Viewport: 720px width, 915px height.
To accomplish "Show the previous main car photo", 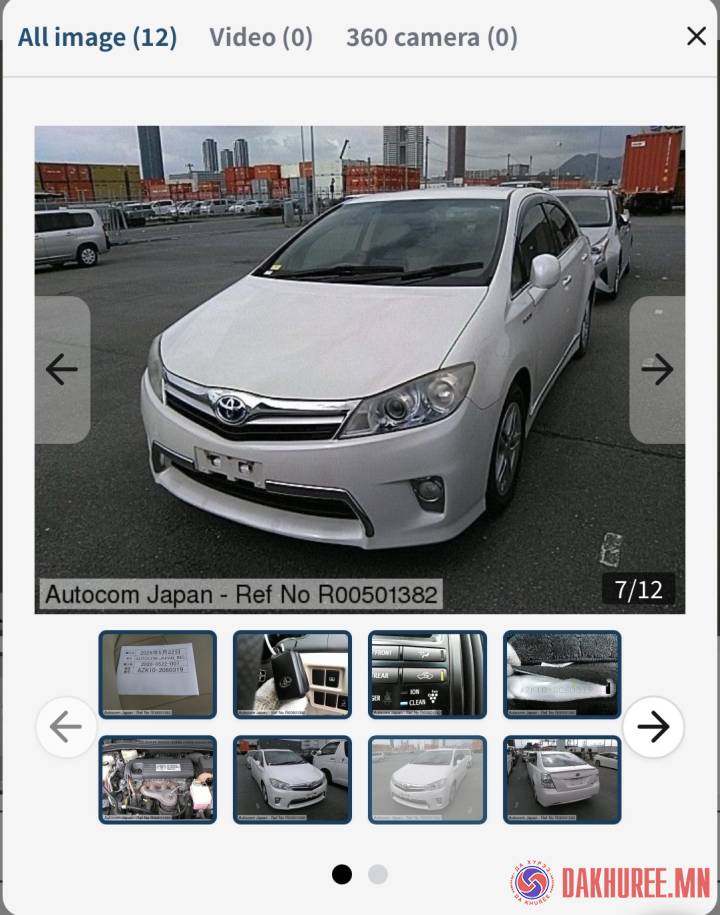I will 62,369.
